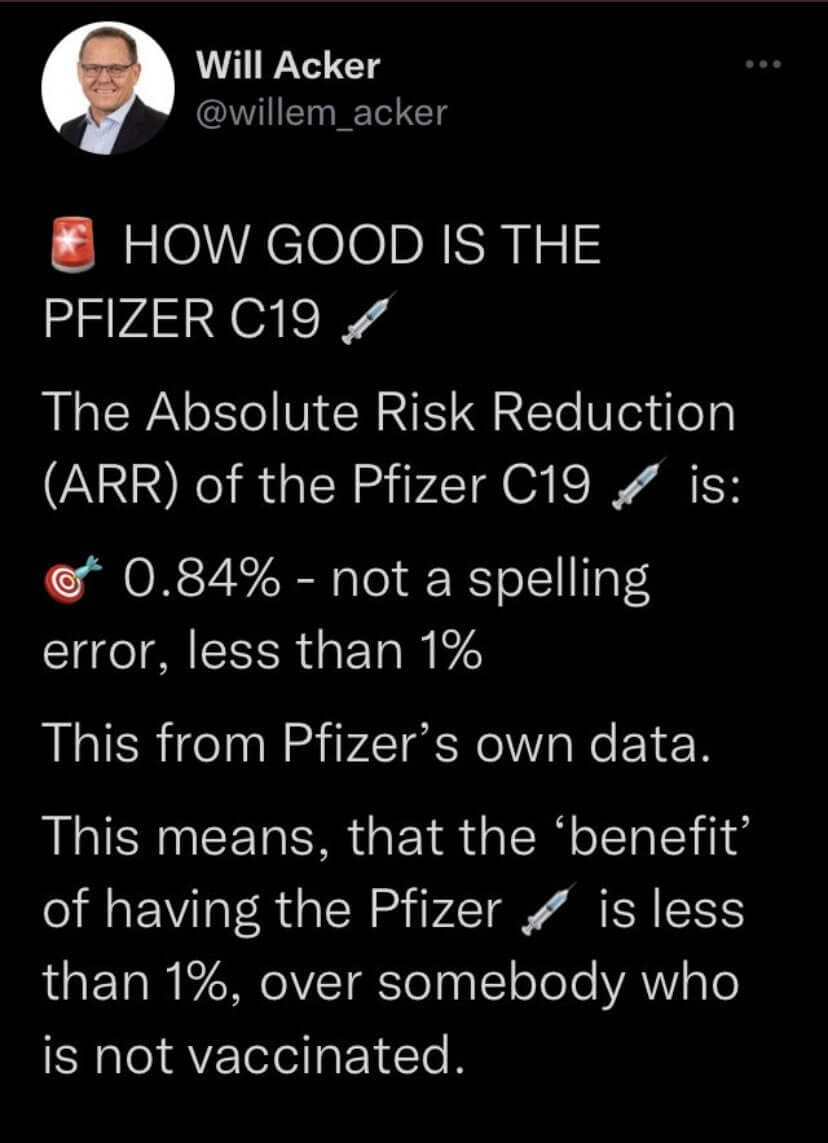Viewport: 828px width, 1143px height.
Task: Open Will Acker's profile picture
Action: tap(108, 89)
